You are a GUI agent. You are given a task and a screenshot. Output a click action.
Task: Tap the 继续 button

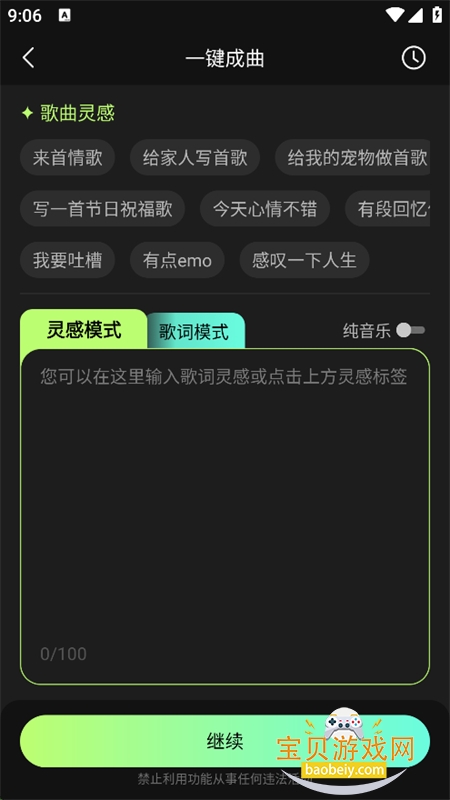click(x=225, y=741)
